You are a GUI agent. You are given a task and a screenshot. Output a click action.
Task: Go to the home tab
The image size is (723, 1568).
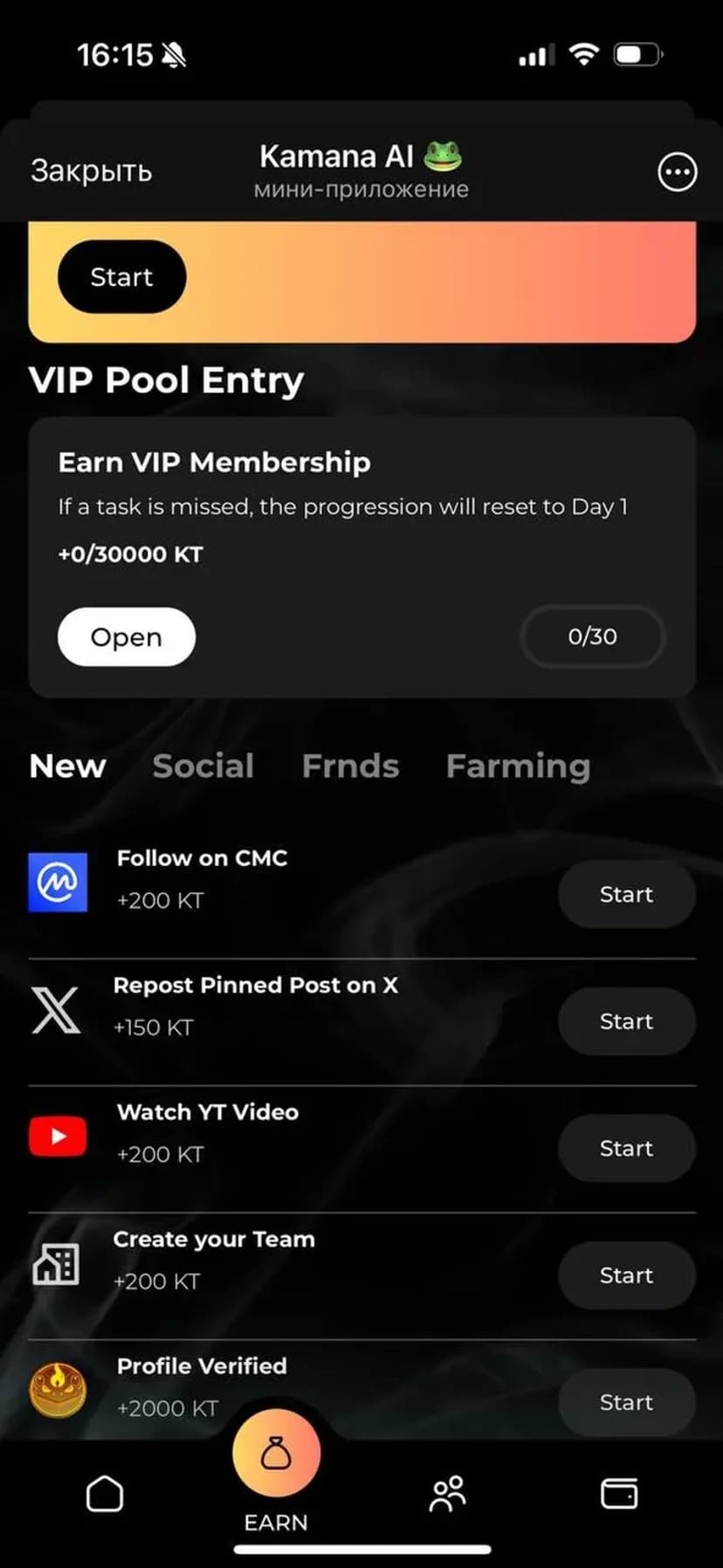coord(105,1494)
